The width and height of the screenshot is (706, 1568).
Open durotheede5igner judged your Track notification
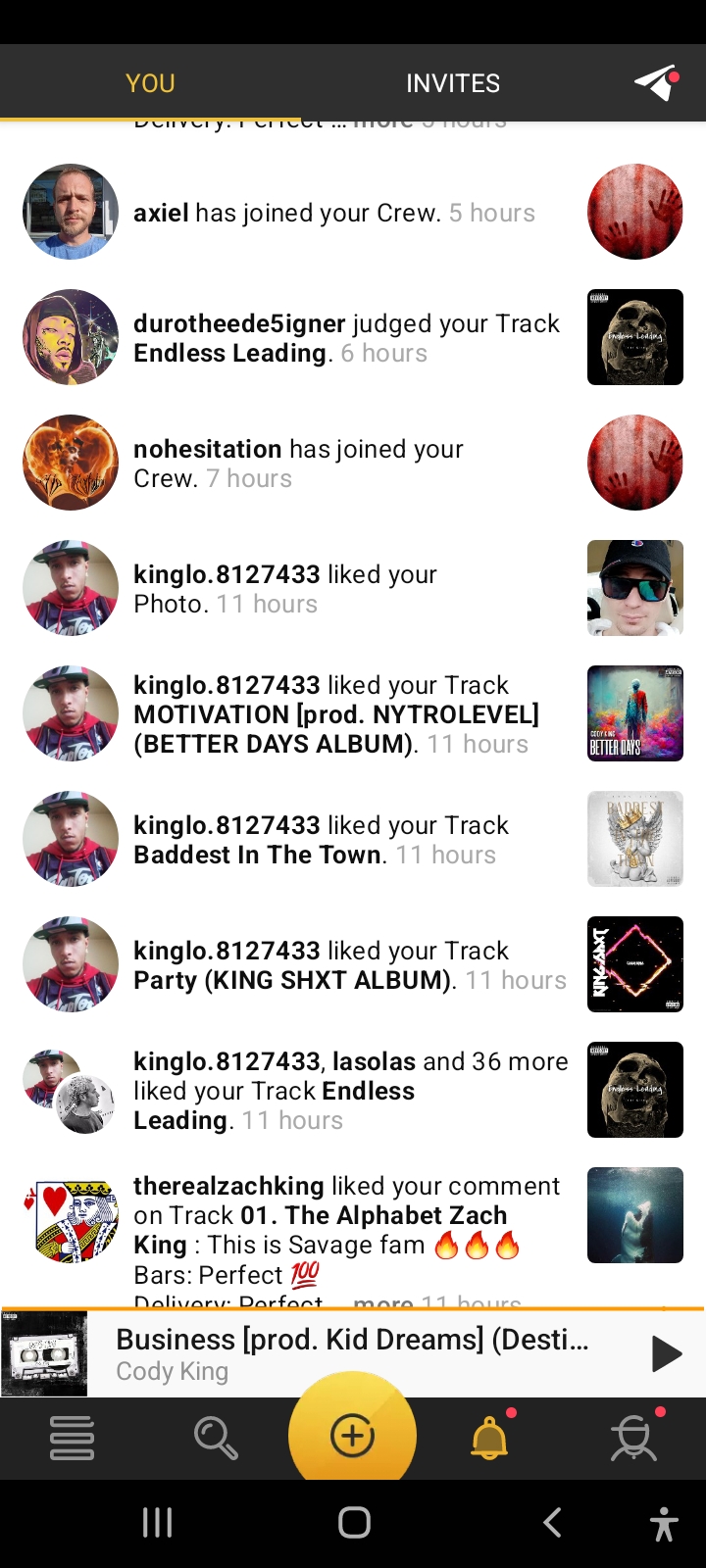[x=346, y=338]
